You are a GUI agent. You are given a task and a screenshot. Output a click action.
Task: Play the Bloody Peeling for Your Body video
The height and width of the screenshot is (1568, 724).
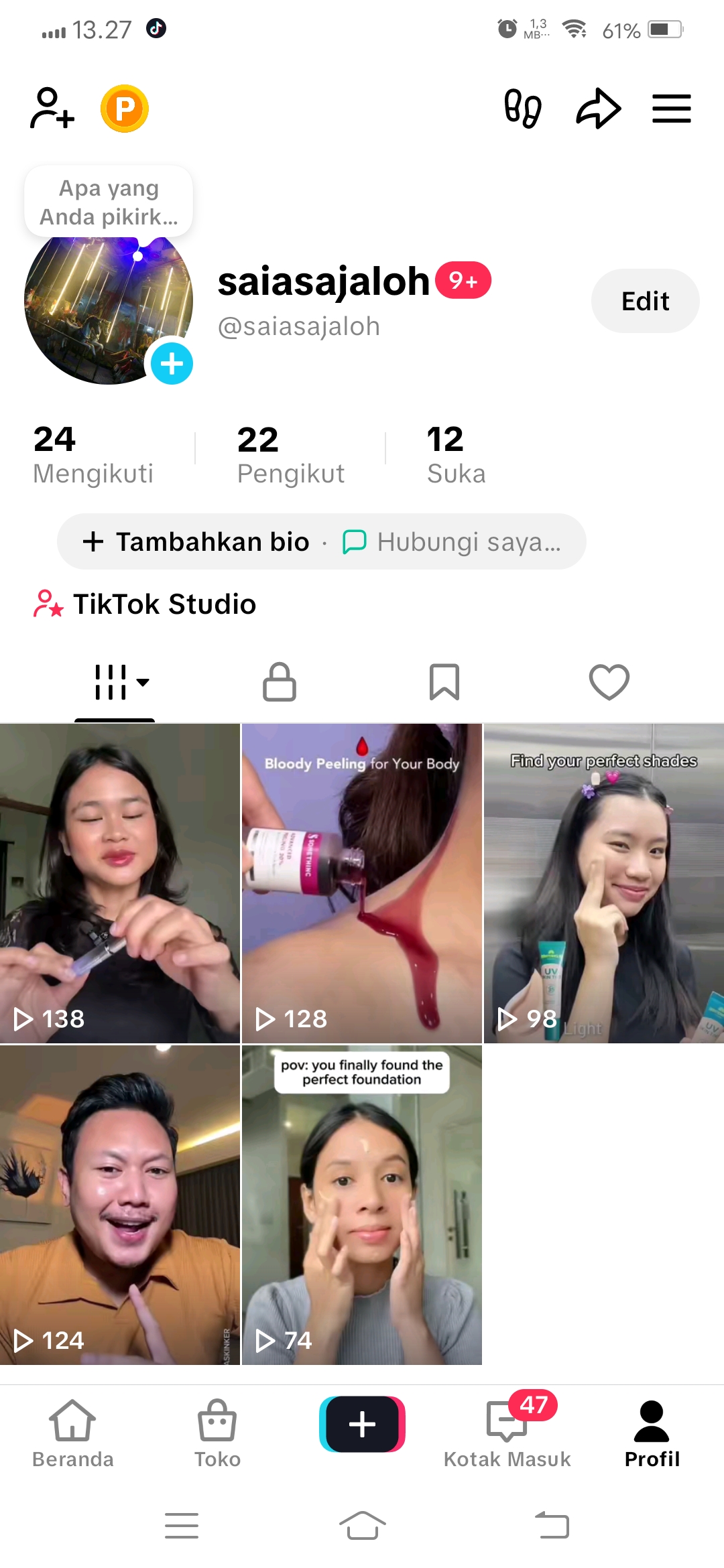(x=362, y=883)
